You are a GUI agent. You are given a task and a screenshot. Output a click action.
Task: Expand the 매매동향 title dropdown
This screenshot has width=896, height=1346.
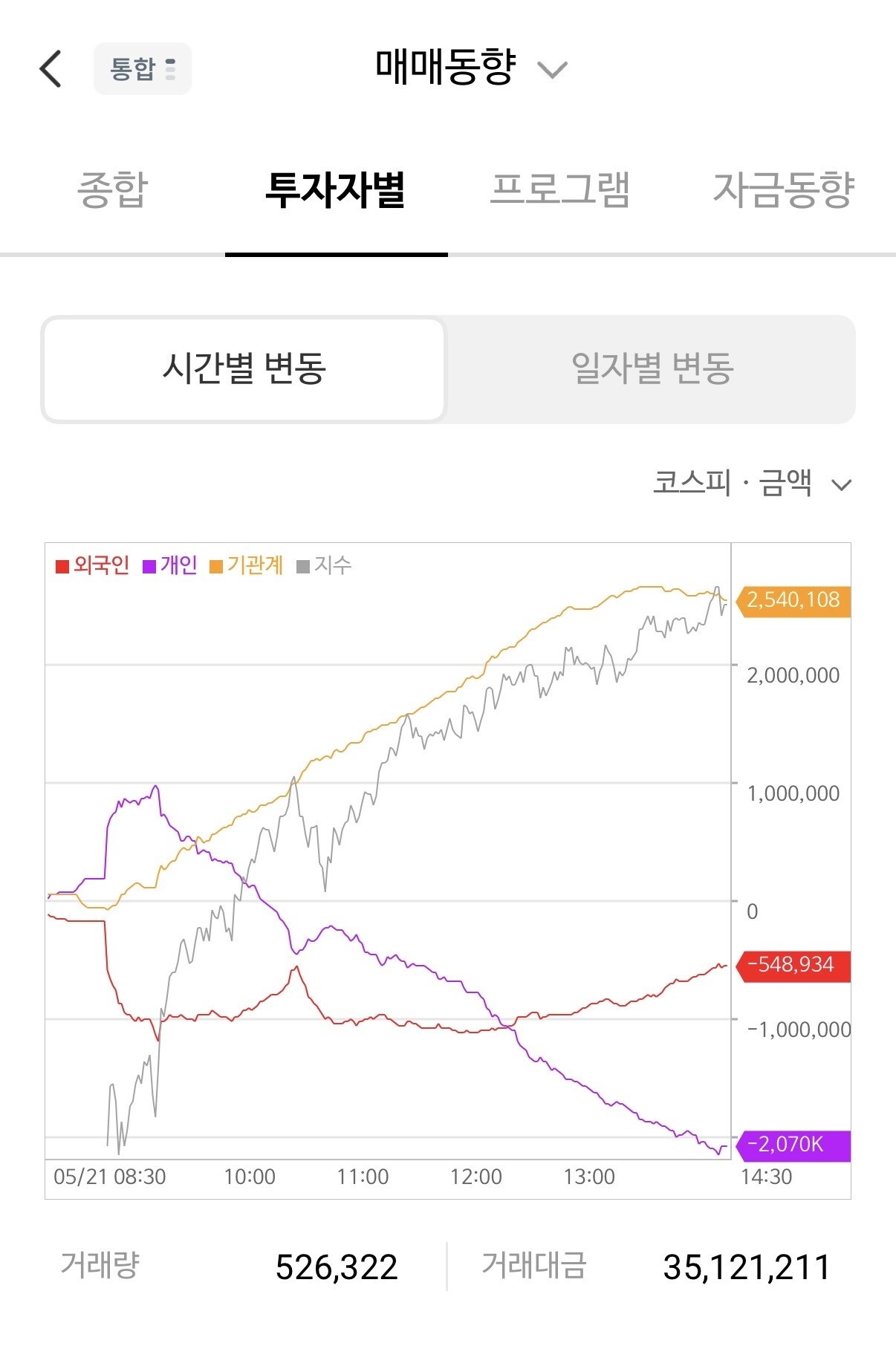point(471,68)
